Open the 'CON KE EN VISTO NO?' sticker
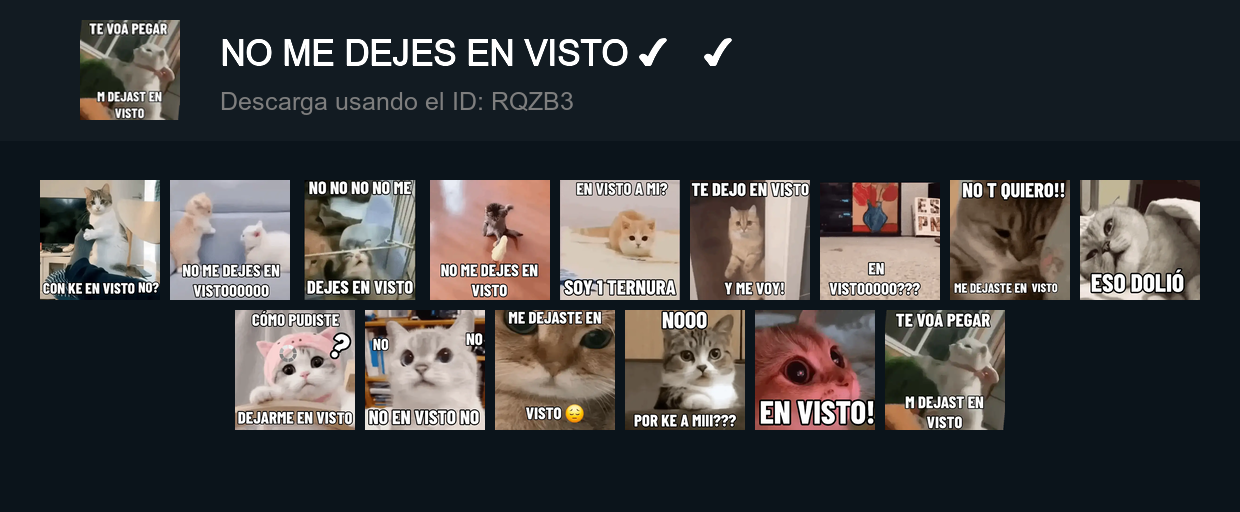The width and height of the screenshot is (1240, 512). point(100,240)
